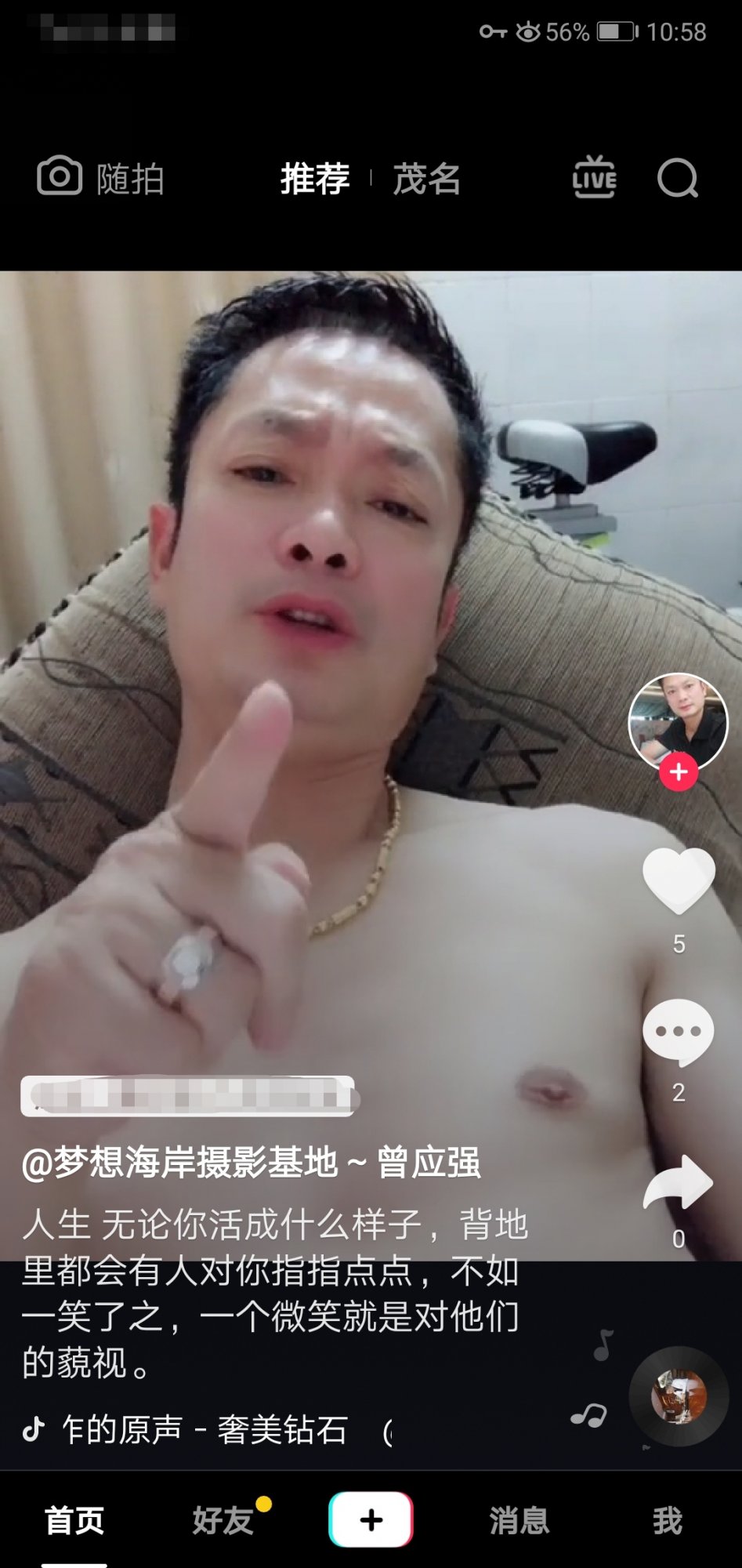Open the 随拍 camera
The width and height of the screenshot is (742, 1568).
coord(100,178)
